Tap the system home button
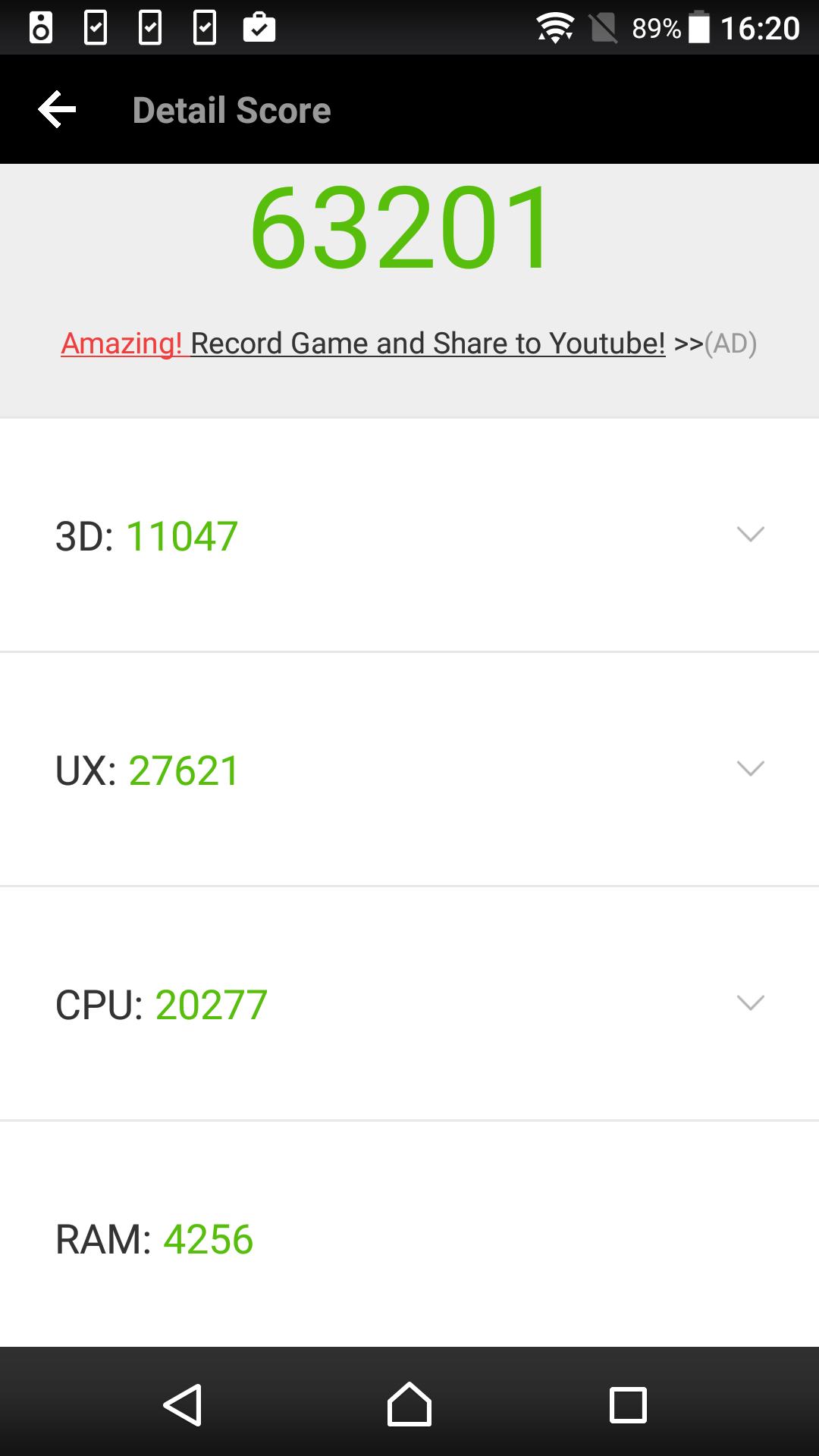This screenshot has width=819, height=1456. click(409, 1404)
